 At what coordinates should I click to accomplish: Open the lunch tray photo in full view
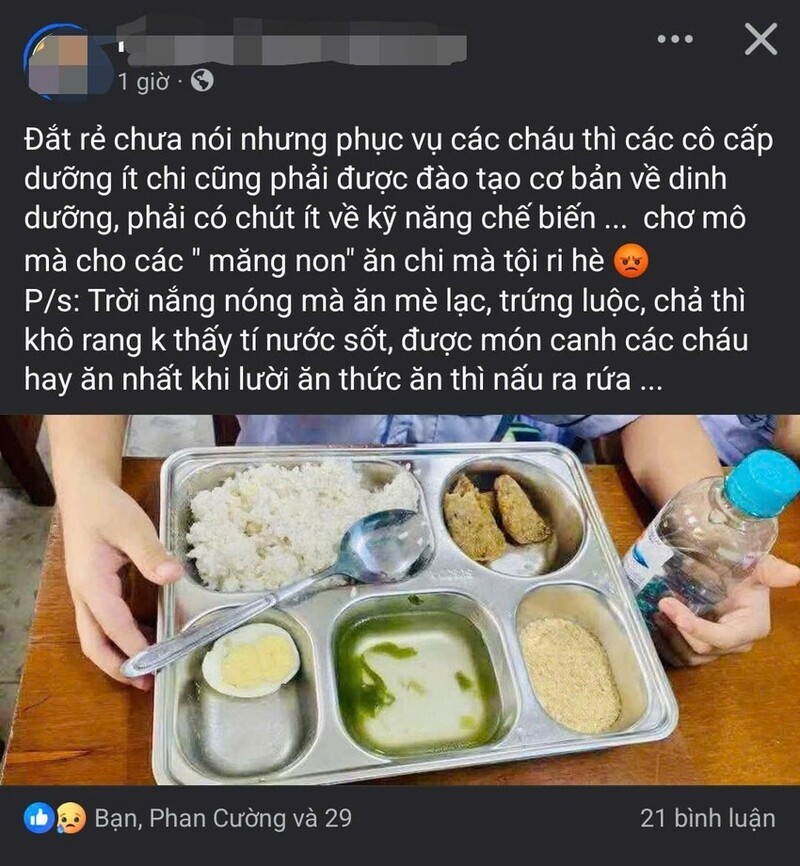[x=400, y=600]
